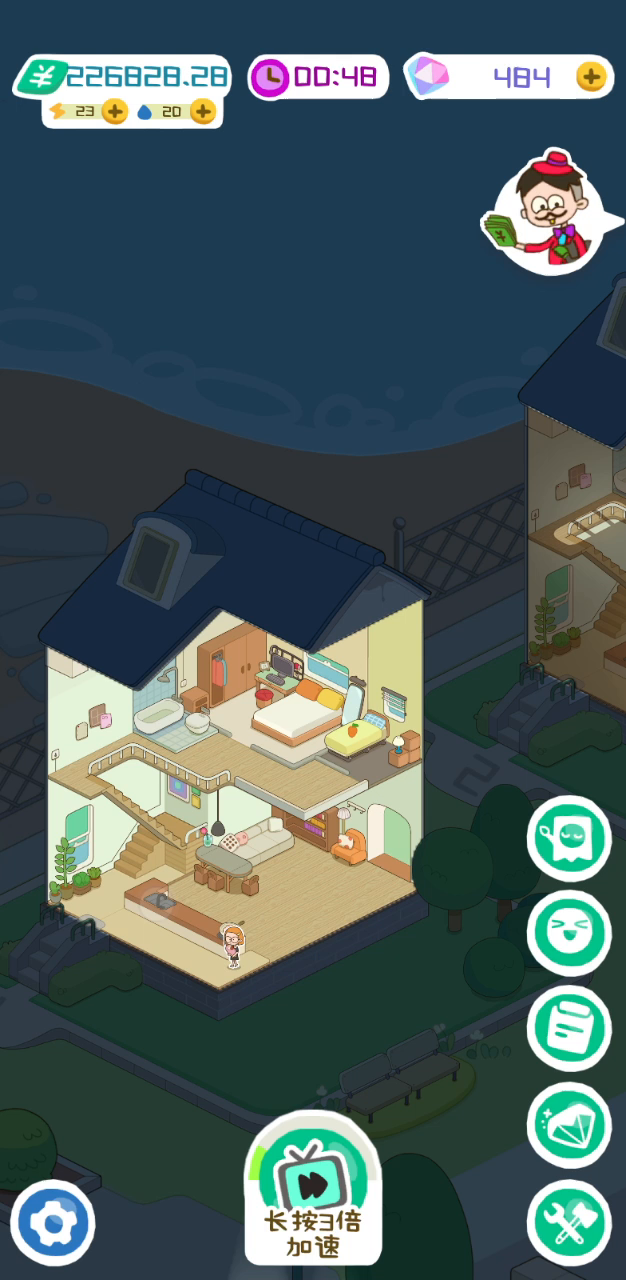Add more energy with the lightning plus button
Image resolution: width=626 pixels, height=1280 pixels.
click(x=115, y=111)
